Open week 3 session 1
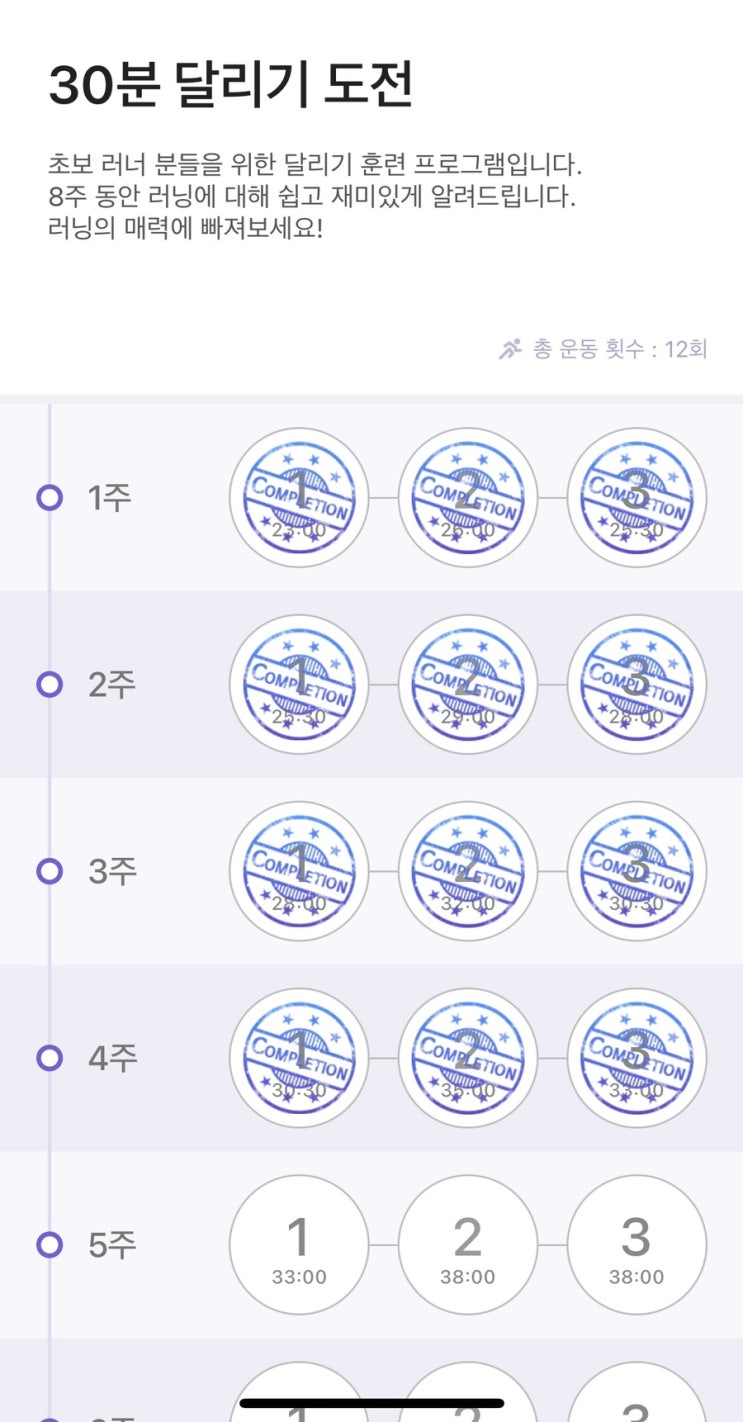The height and width of the screenshot is (1422, 743). [x=299, y=871]
